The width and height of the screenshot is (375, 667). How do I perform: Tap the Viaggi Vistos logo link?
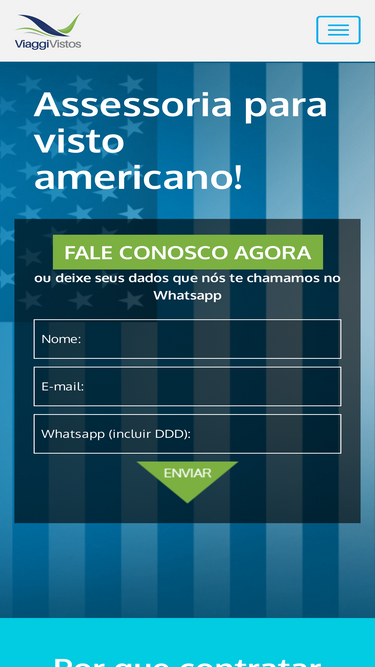click(x=48, y=31)
